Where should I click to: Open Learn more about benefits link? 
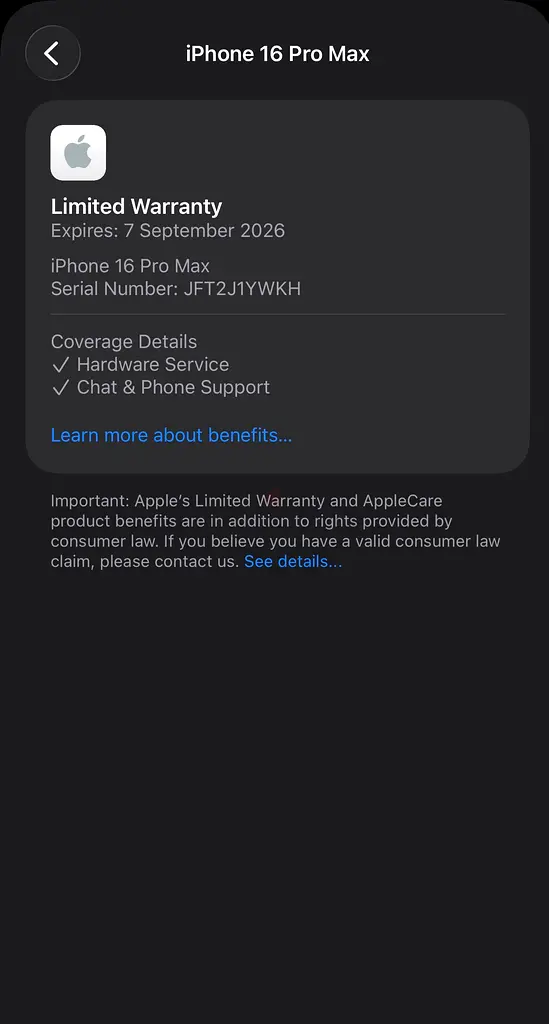point(171,435)
